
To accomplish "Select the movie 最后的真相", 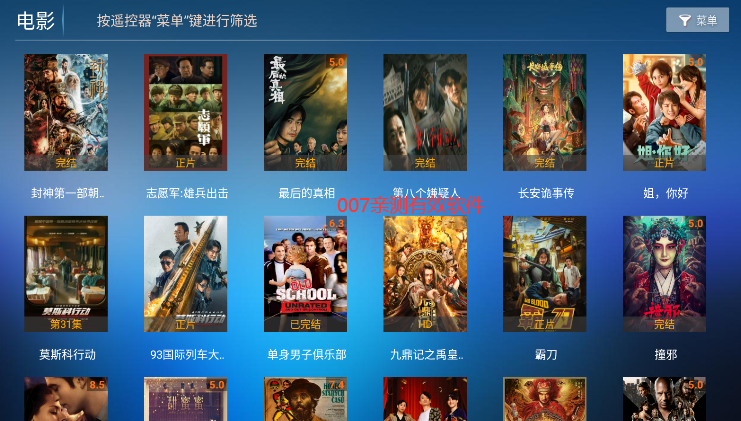I will tap(305, 112).
